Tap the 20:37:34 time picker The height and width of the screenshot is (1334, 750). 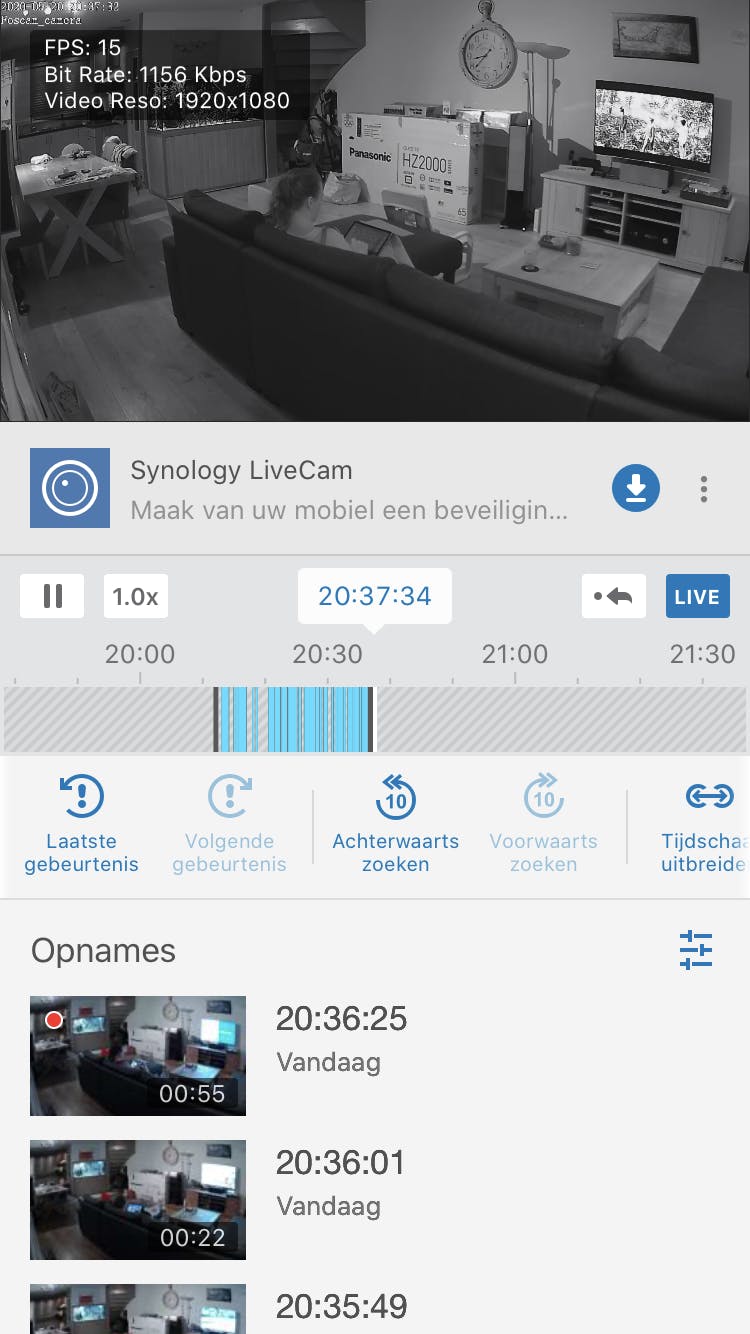374,597
